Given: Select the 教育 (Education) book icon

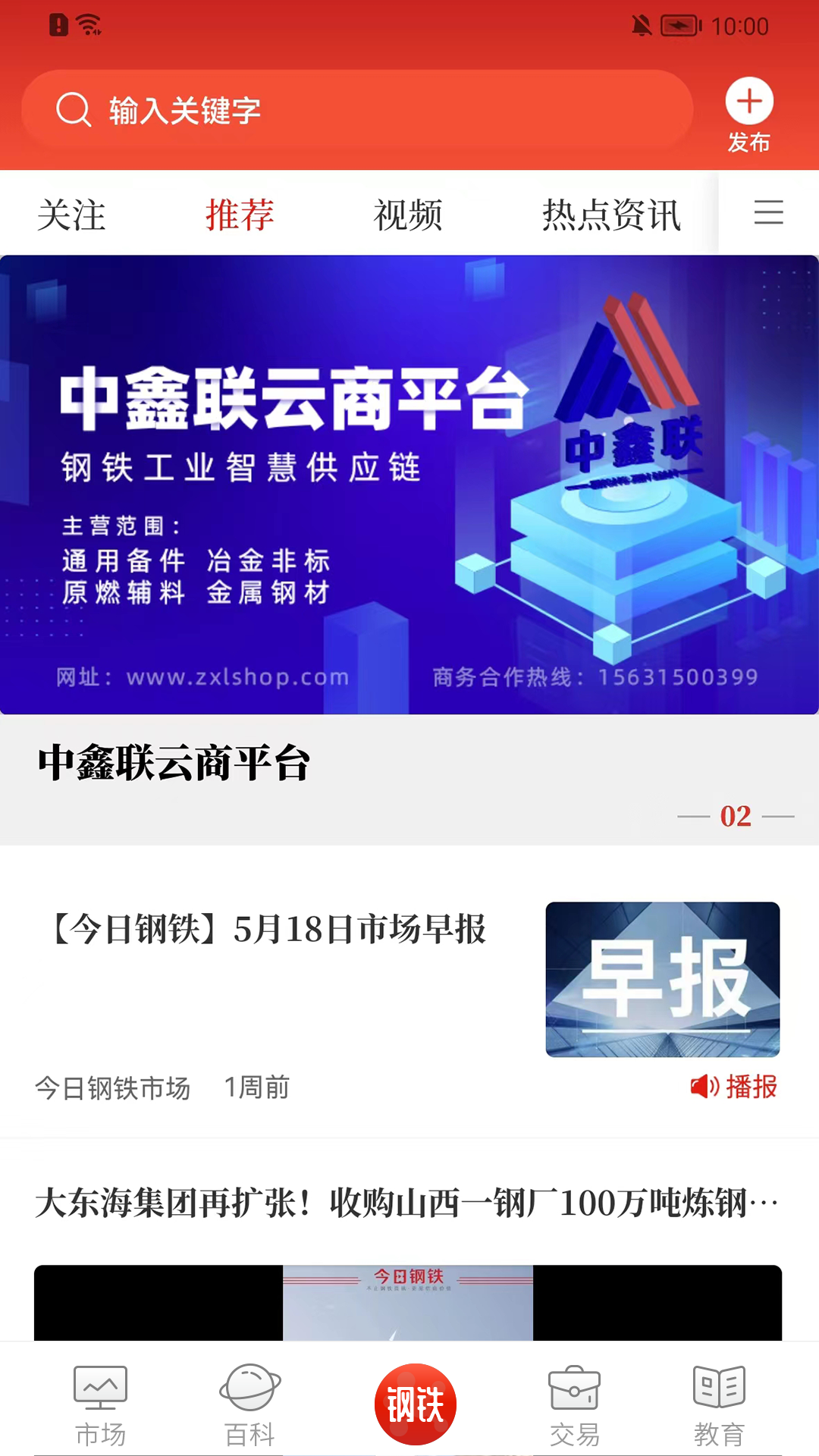Looking at the screenshot, I should [x=719, y=1403].
